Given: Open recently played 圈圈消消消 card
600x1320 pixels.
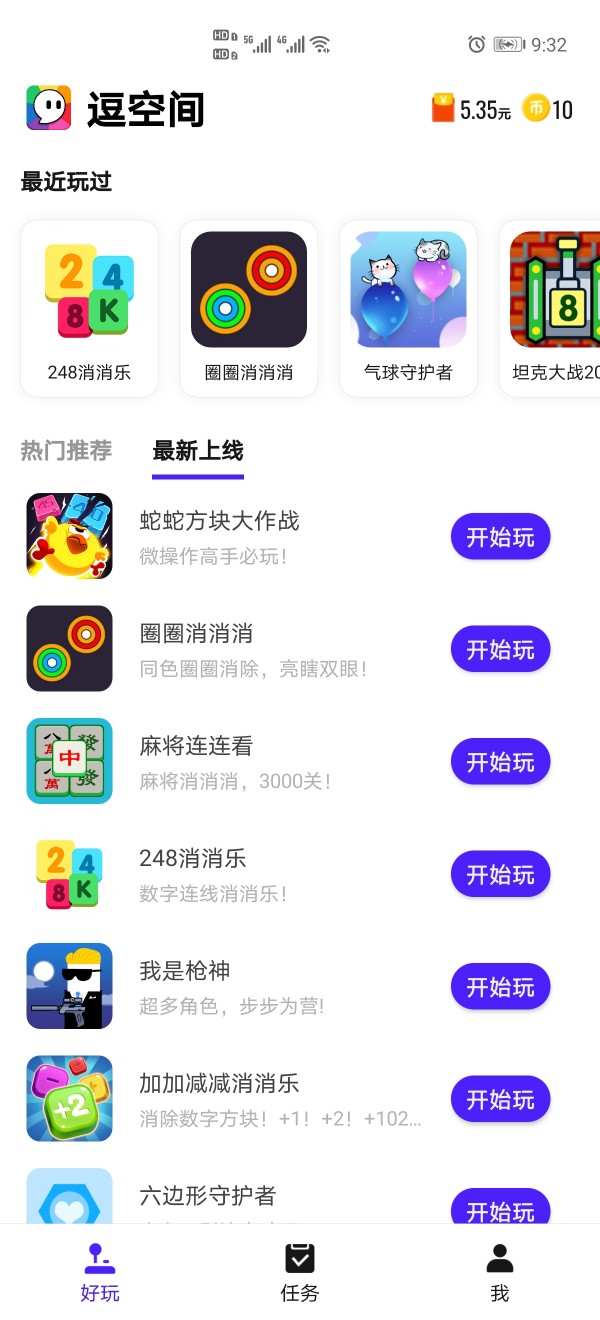Looking at the screenshot, I should (x=249, y=308).
